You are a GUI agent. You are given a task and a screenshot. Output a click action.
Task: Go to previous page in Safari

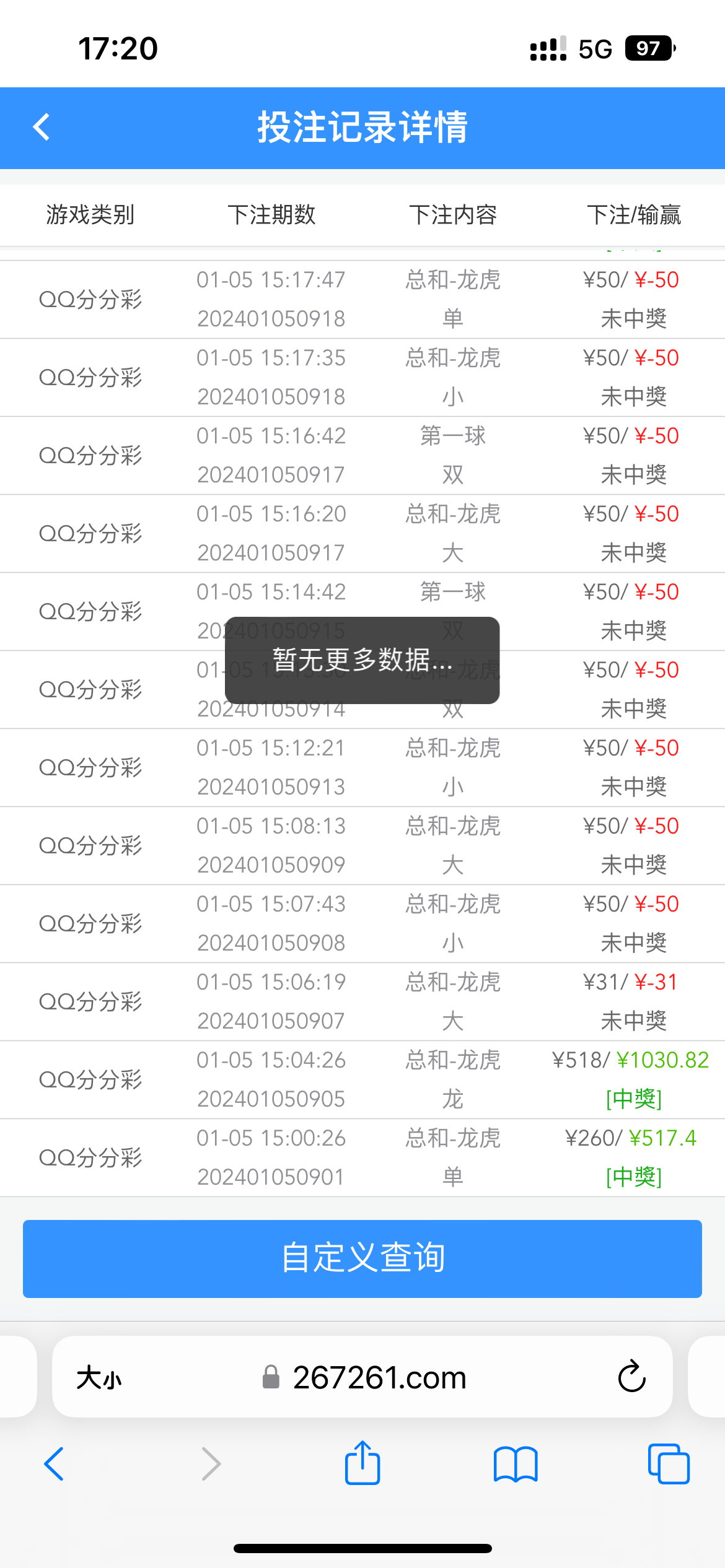tap(54, 1464)
